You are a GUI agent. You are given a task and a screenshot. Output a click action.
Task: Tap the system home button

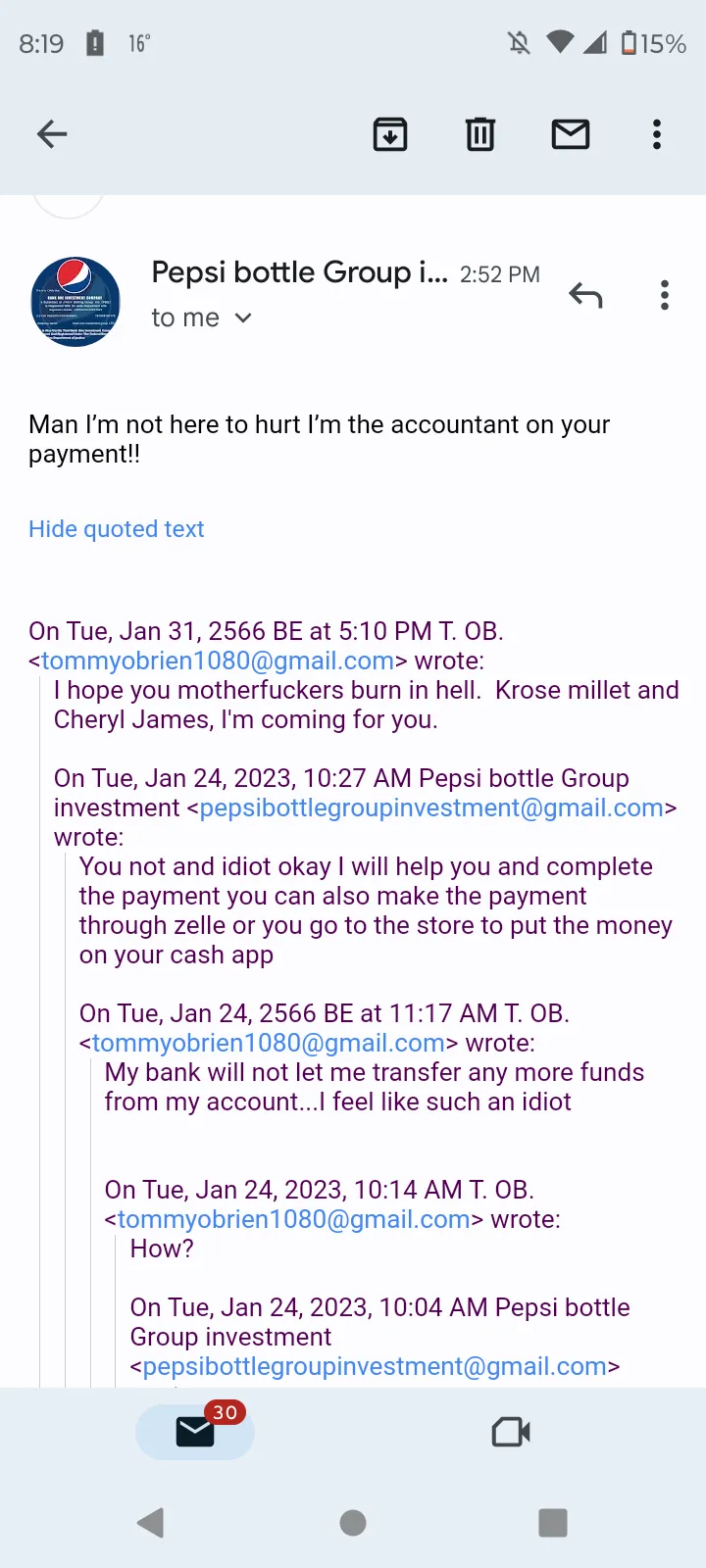(353, 1523)
